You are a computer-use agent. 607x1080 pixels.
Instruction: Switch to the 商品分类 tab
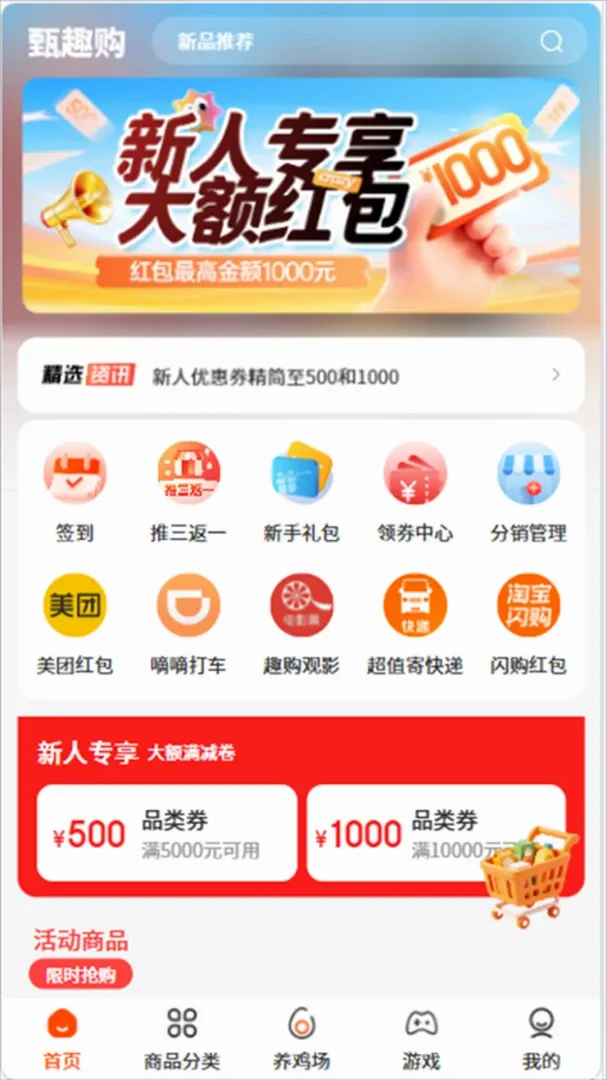(x=182, y=1038)
